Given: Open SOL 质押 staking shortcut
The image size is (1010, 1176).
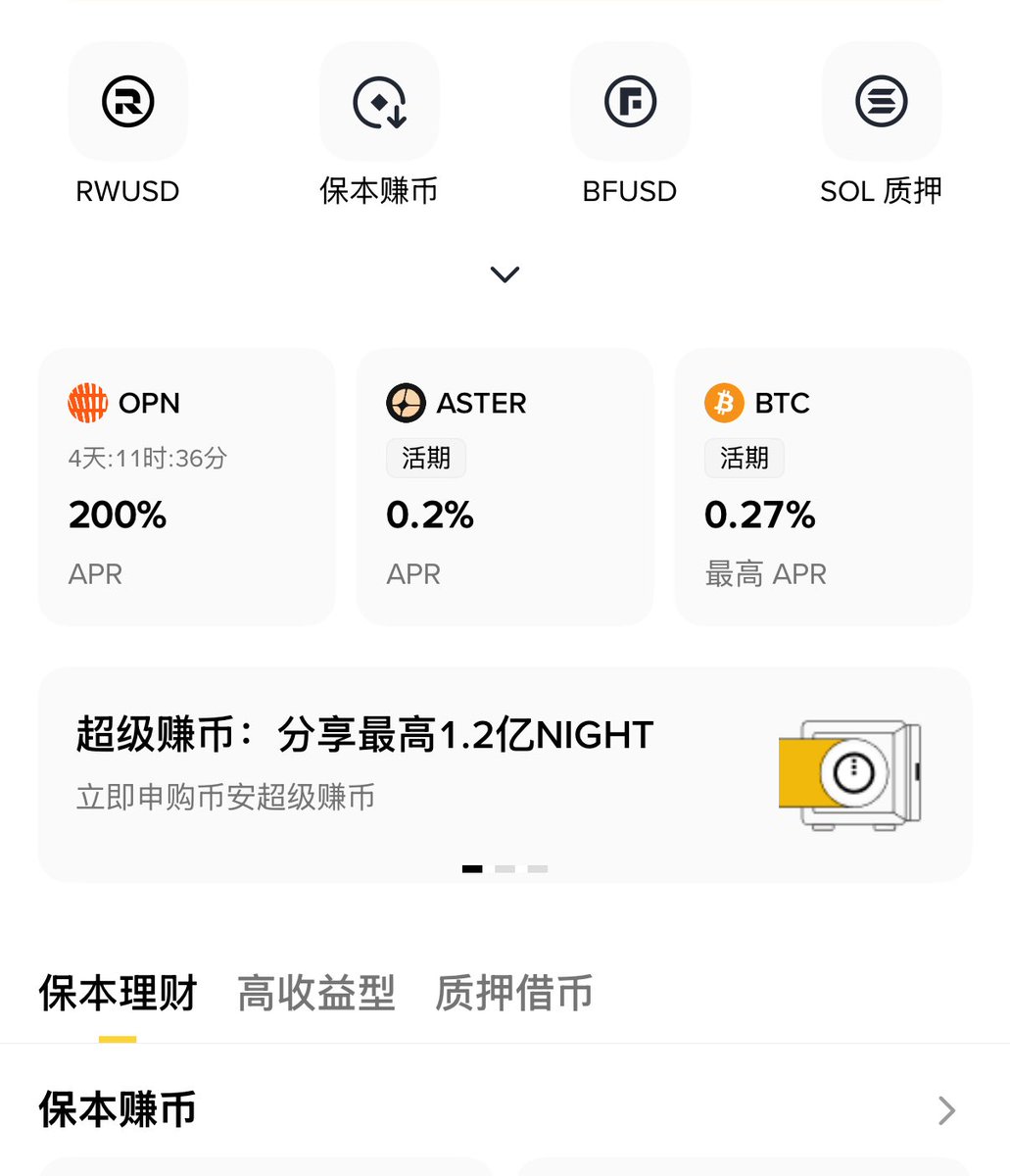Looking at the screenshot, I should pyautogui.click(x=881, y=102).
